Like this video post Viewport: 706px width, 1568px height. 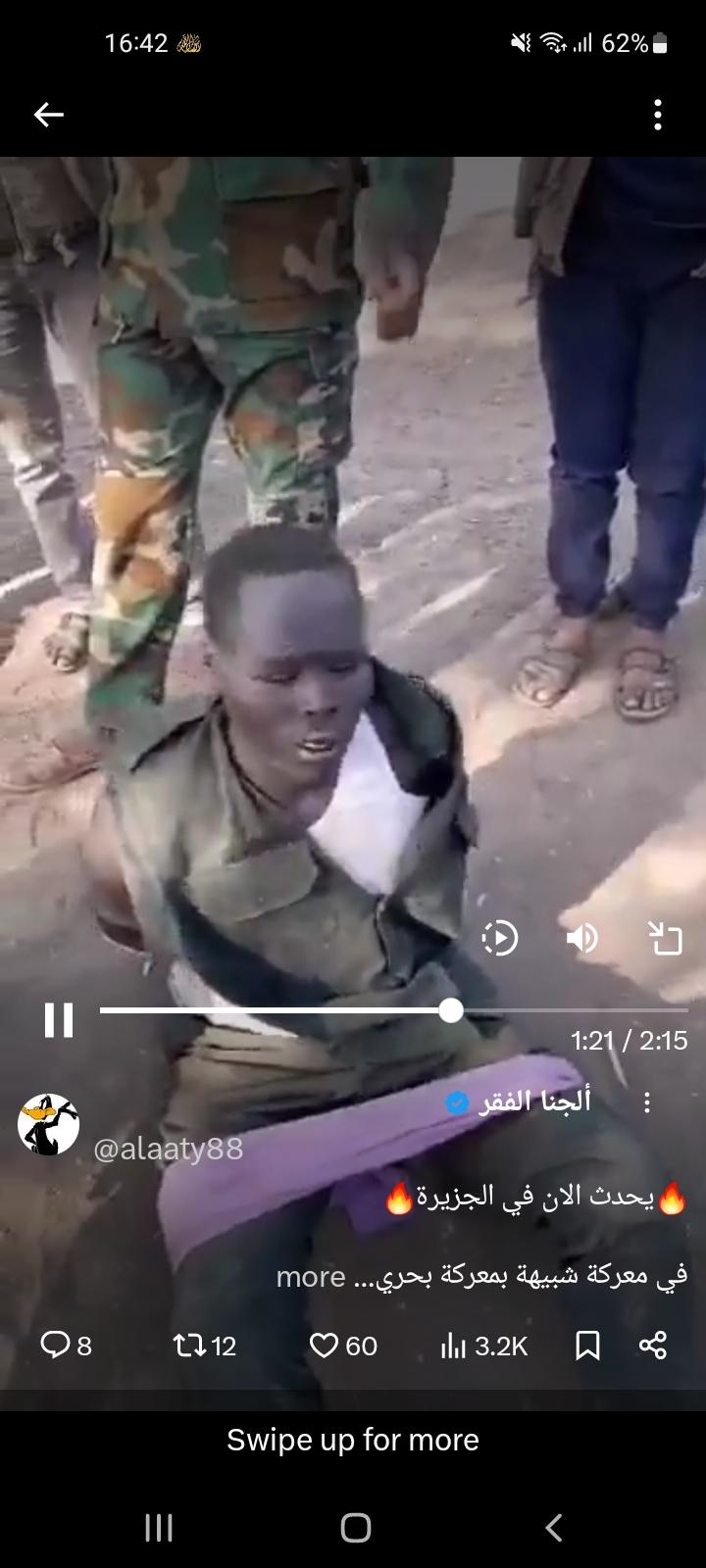coord(343,1346)
